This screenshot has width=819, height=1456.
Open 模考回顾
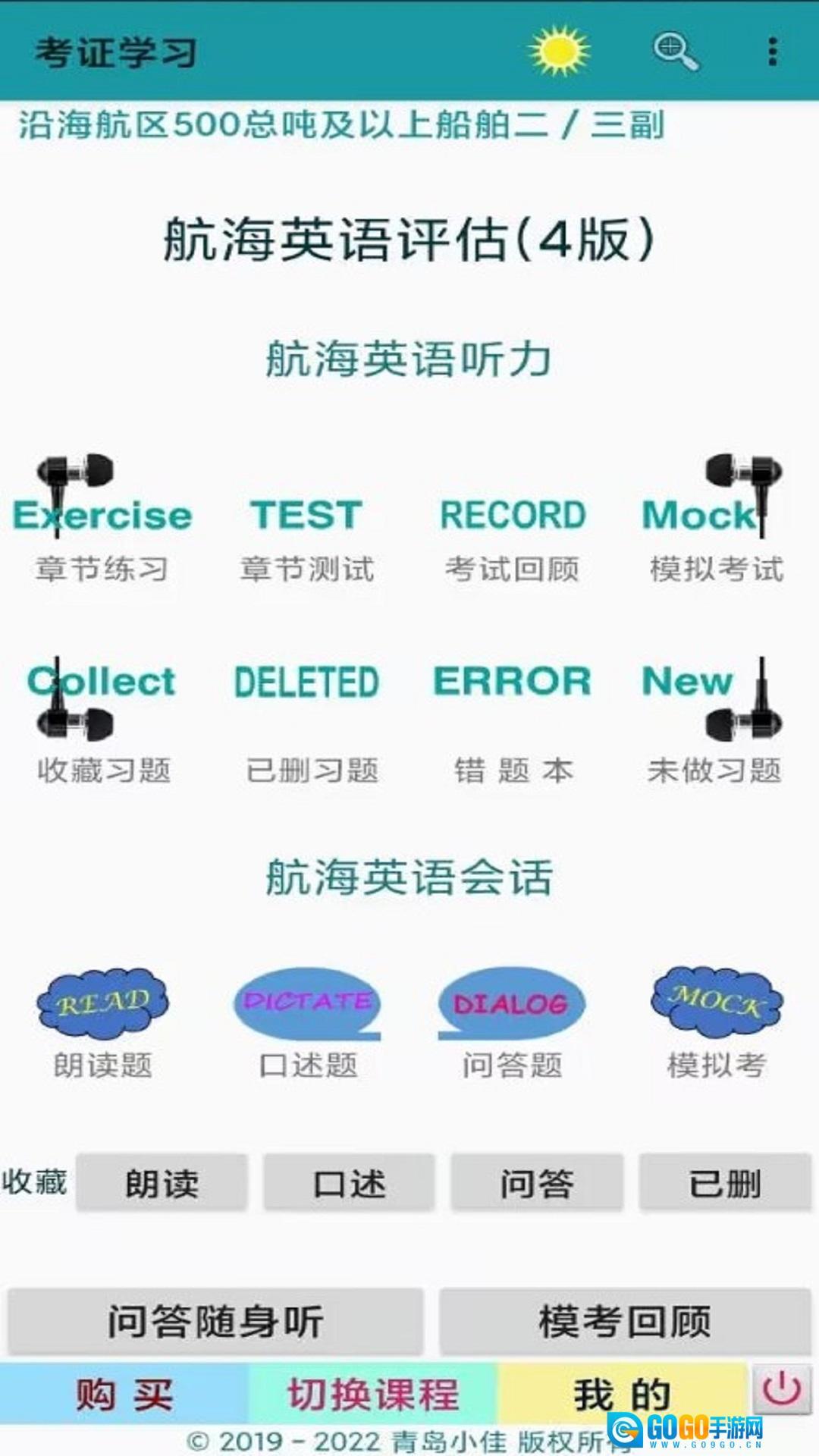[625, 1322]
